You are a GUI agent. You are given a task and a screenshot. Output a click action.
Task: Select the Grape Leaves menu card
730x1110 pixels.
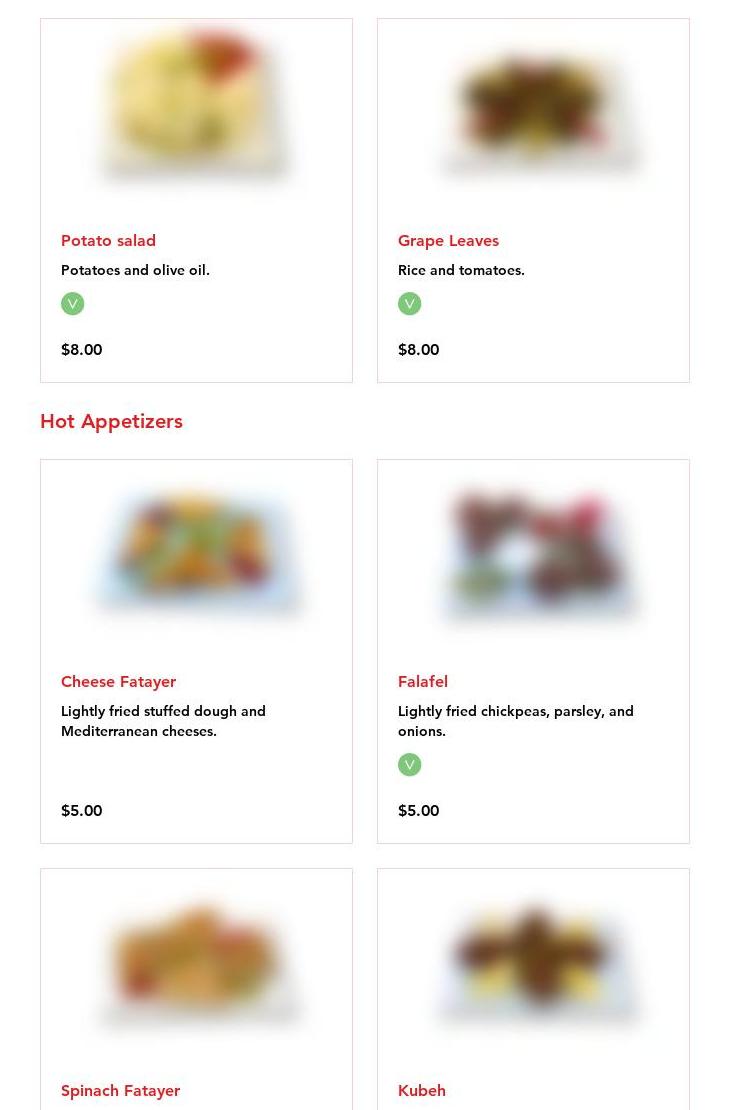(x=533, y=200)
